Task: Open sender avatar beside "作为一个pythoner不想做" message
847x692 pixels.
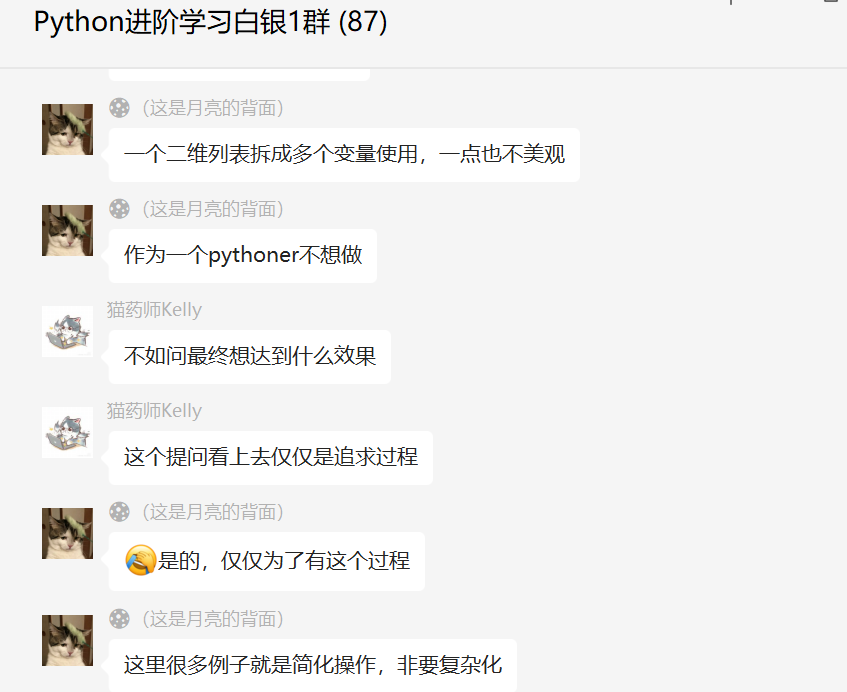Action: coord(67,230)
